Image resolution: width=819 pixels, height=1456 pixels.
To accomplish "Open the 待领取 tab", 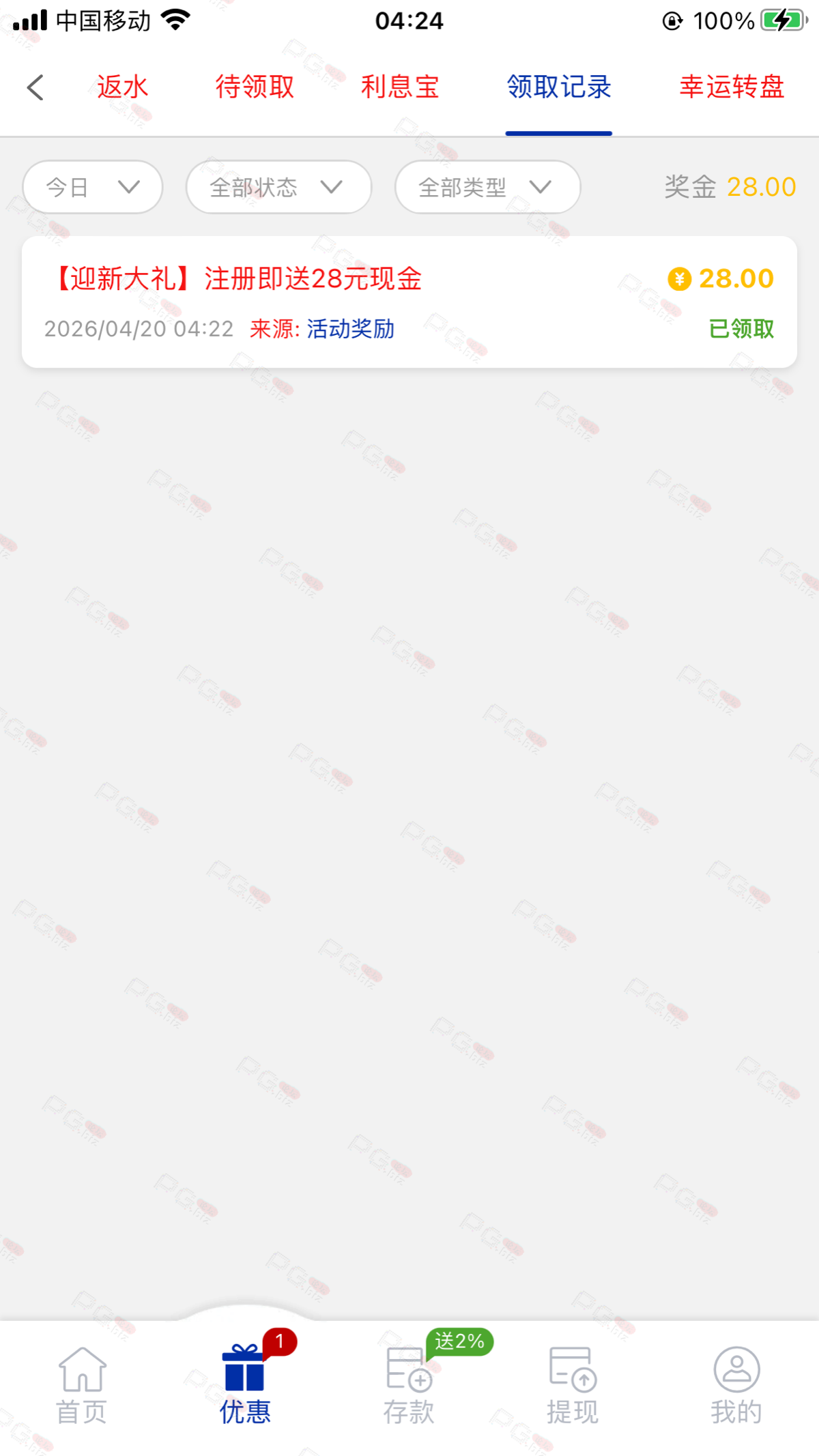I will coord(255,87).
